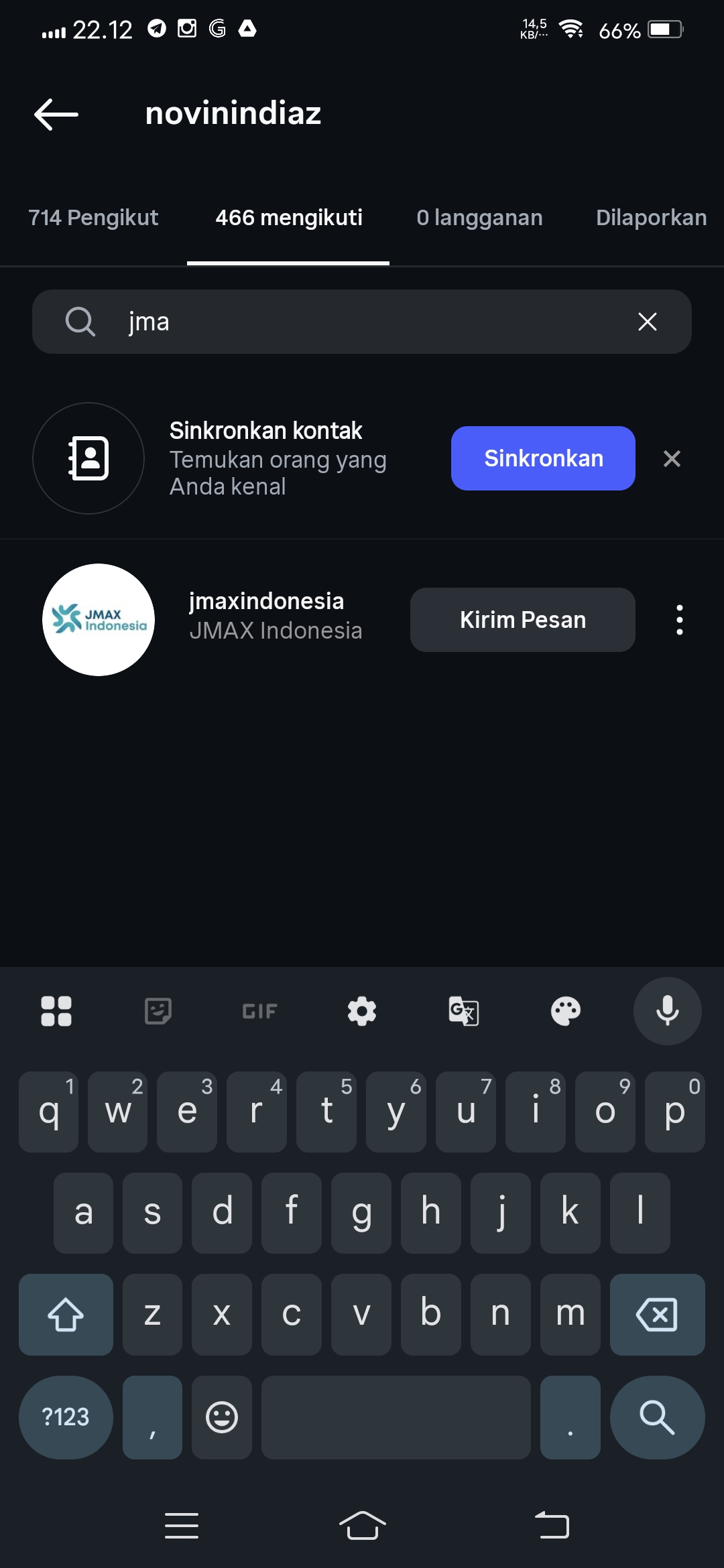
Task: Open the keyboard translate tool
Action: click(463, 1010)
